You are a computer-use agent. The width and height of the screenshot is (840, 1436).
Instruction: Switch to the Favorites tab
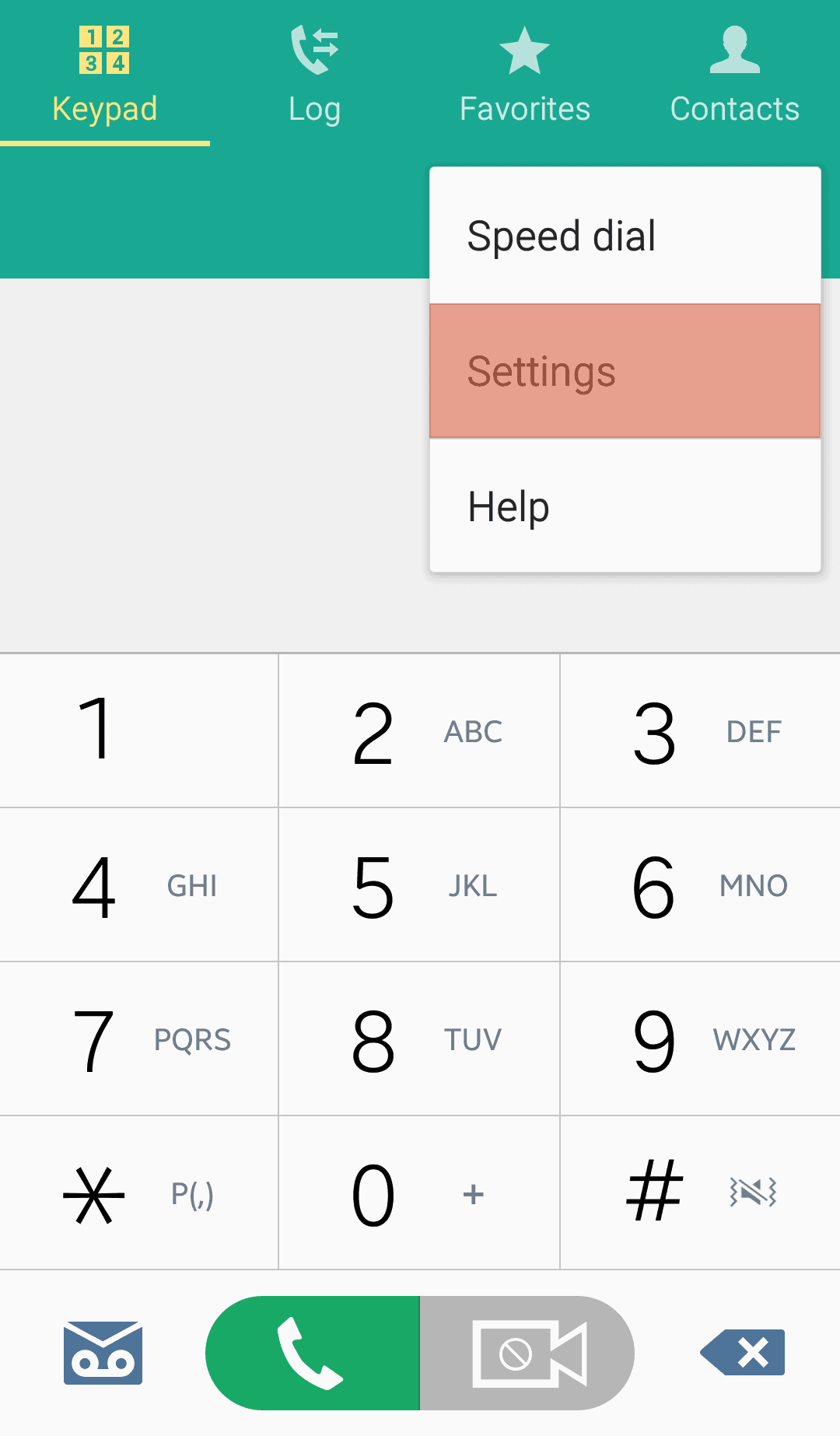(x=524, y=74)
